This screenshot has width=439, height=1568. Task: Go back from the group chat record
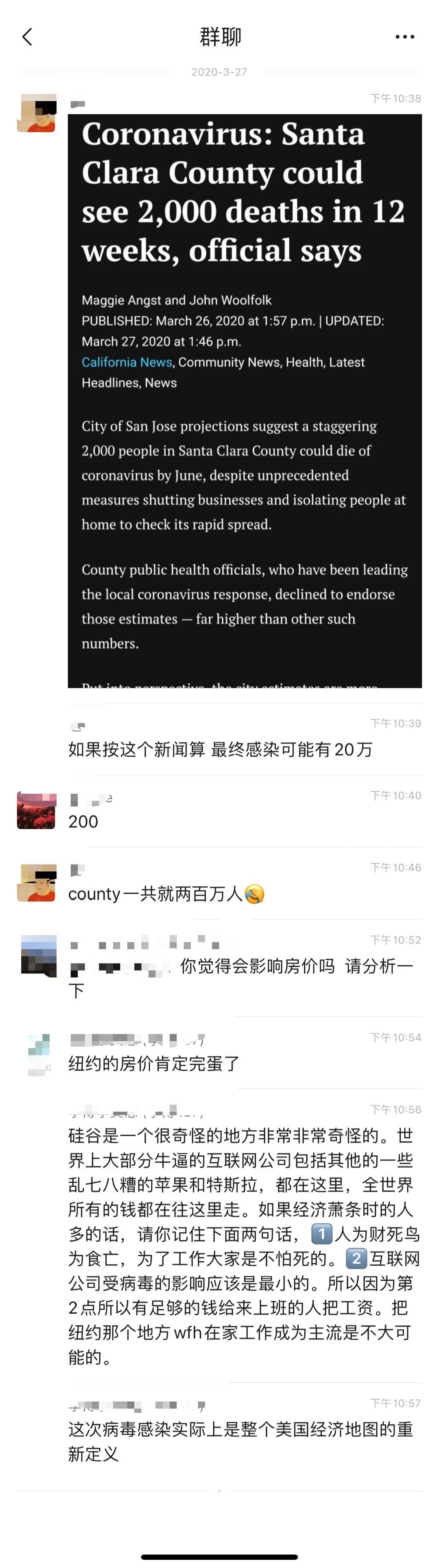coord(27,37)
